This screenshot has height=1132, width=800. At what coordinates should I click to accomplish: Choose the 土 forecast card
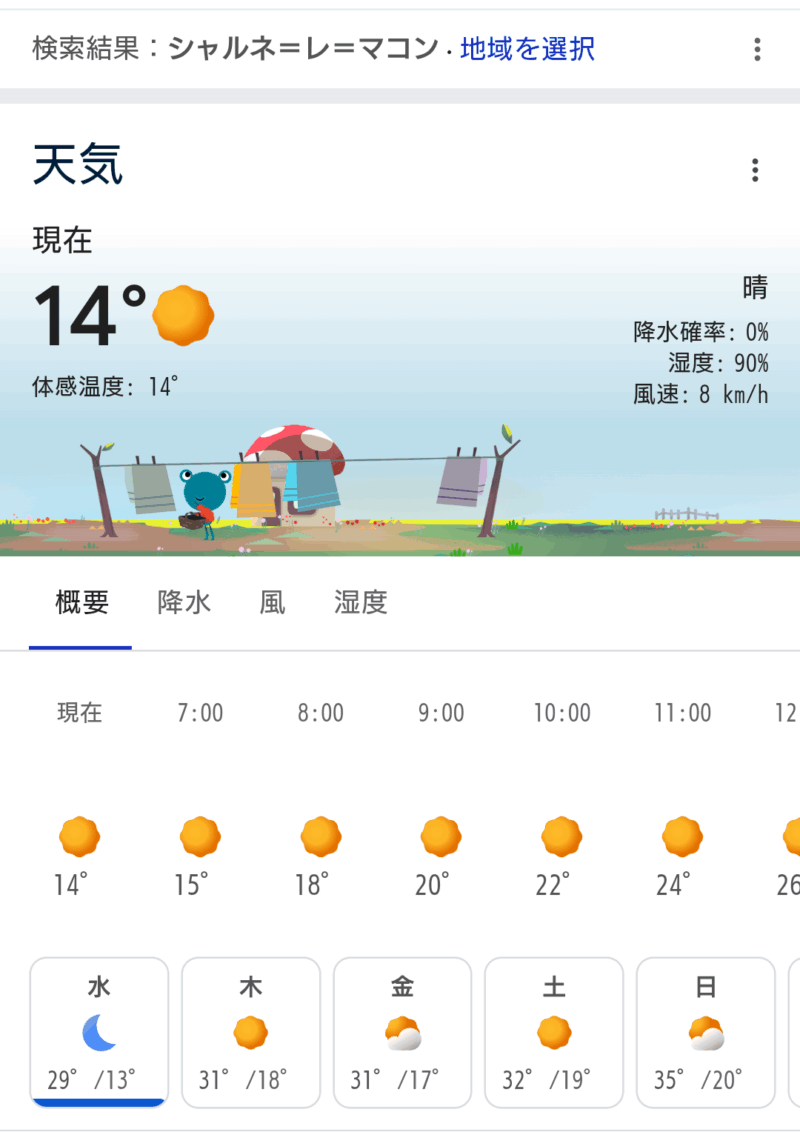tap(554, 1032)
